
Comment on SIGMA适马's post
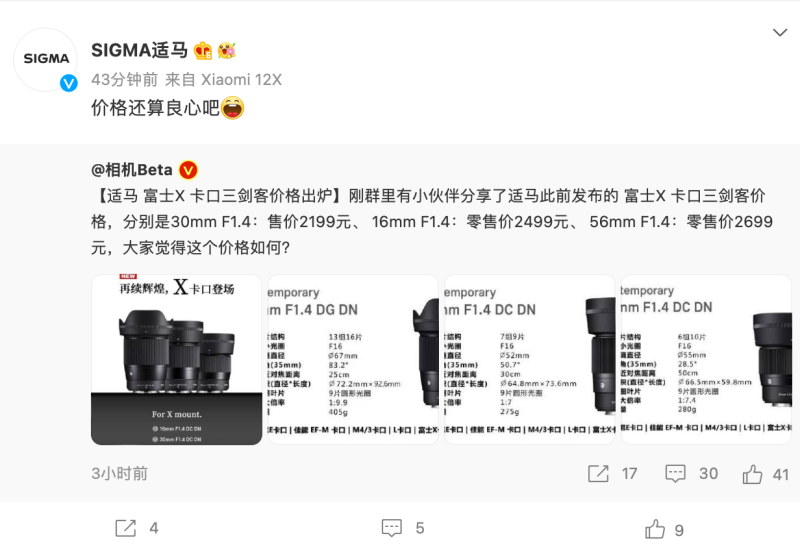[x=403, y=527]
